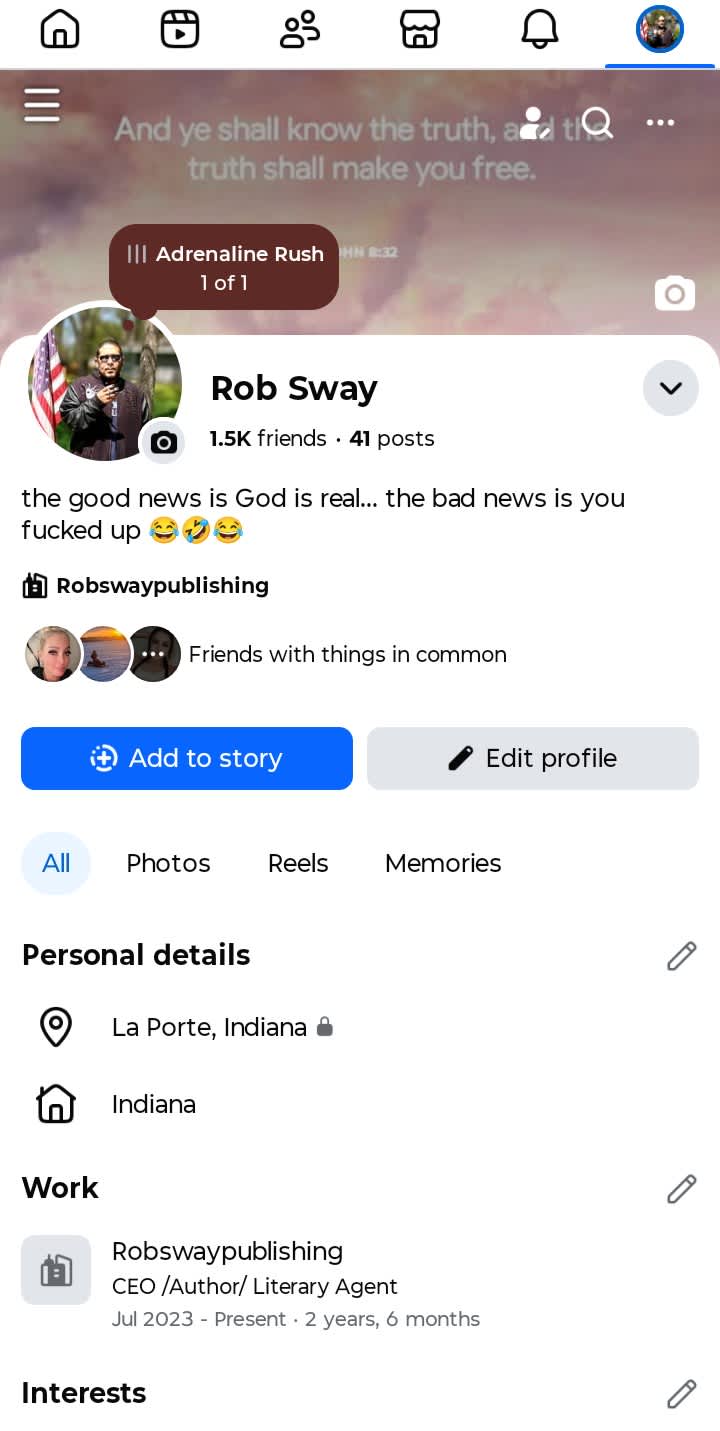Viewport: 720px width, 1431px height.
Task: Open the hamburger menu on the cover
Action: pos(42,105)
